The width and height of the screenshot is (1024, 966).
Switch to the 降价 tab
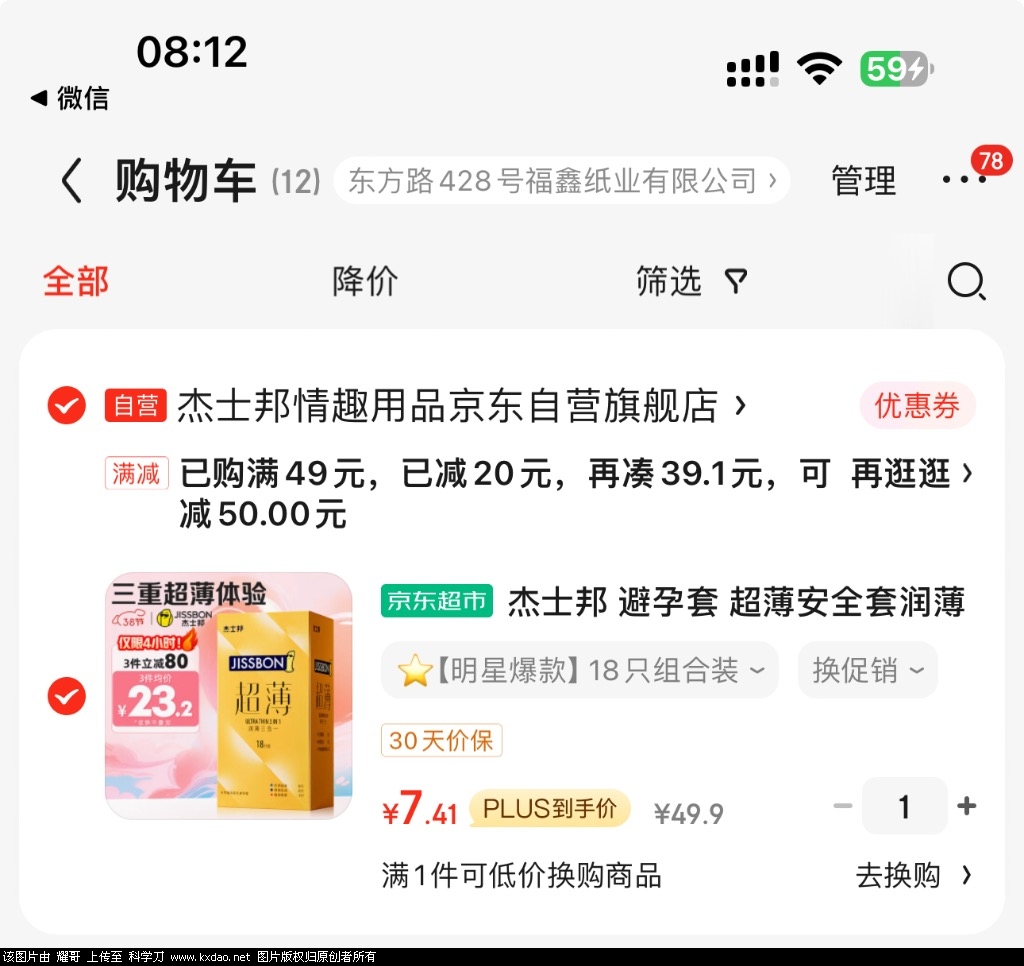pos(365,282)
